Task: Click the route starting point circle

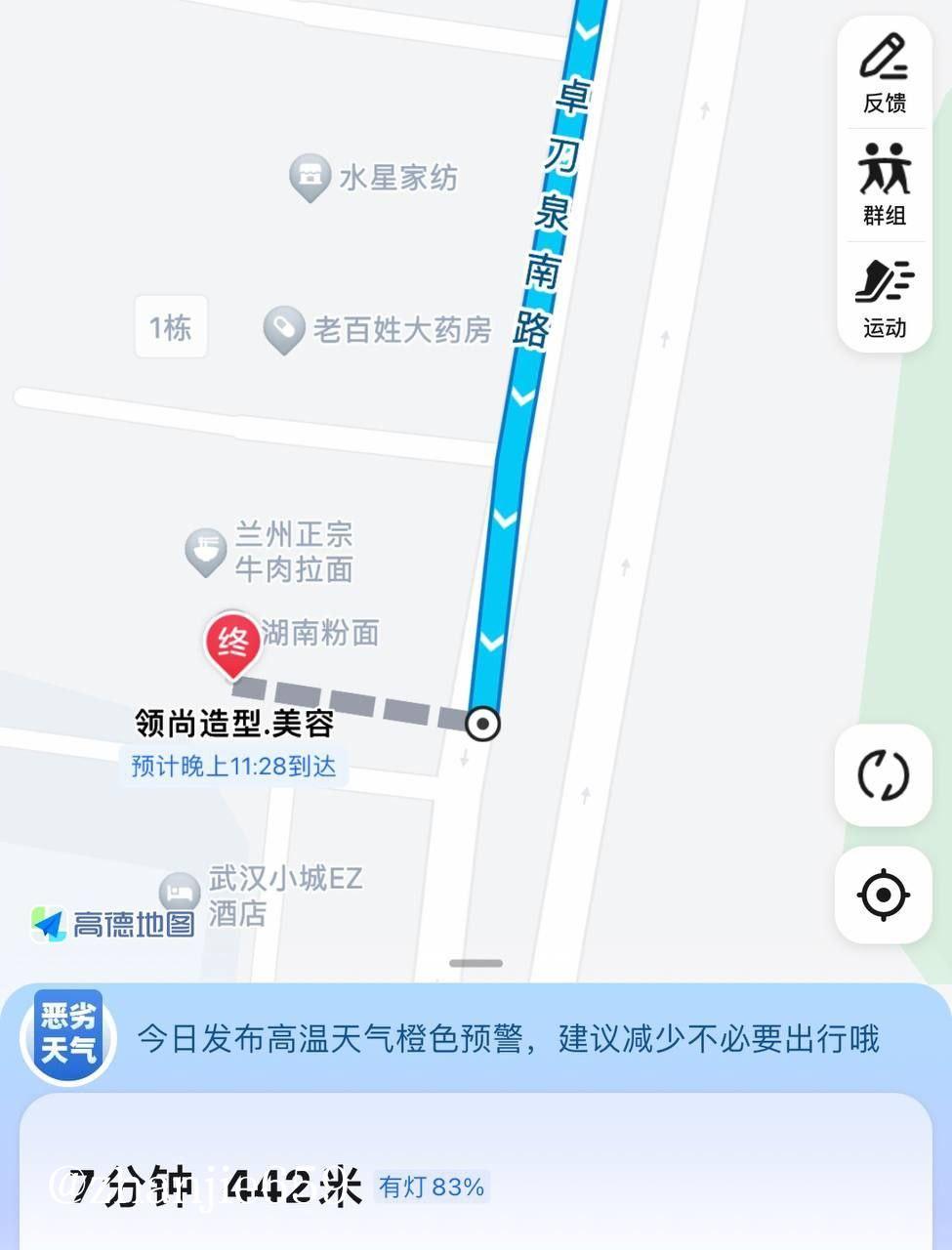Action: tap(482, 725)
